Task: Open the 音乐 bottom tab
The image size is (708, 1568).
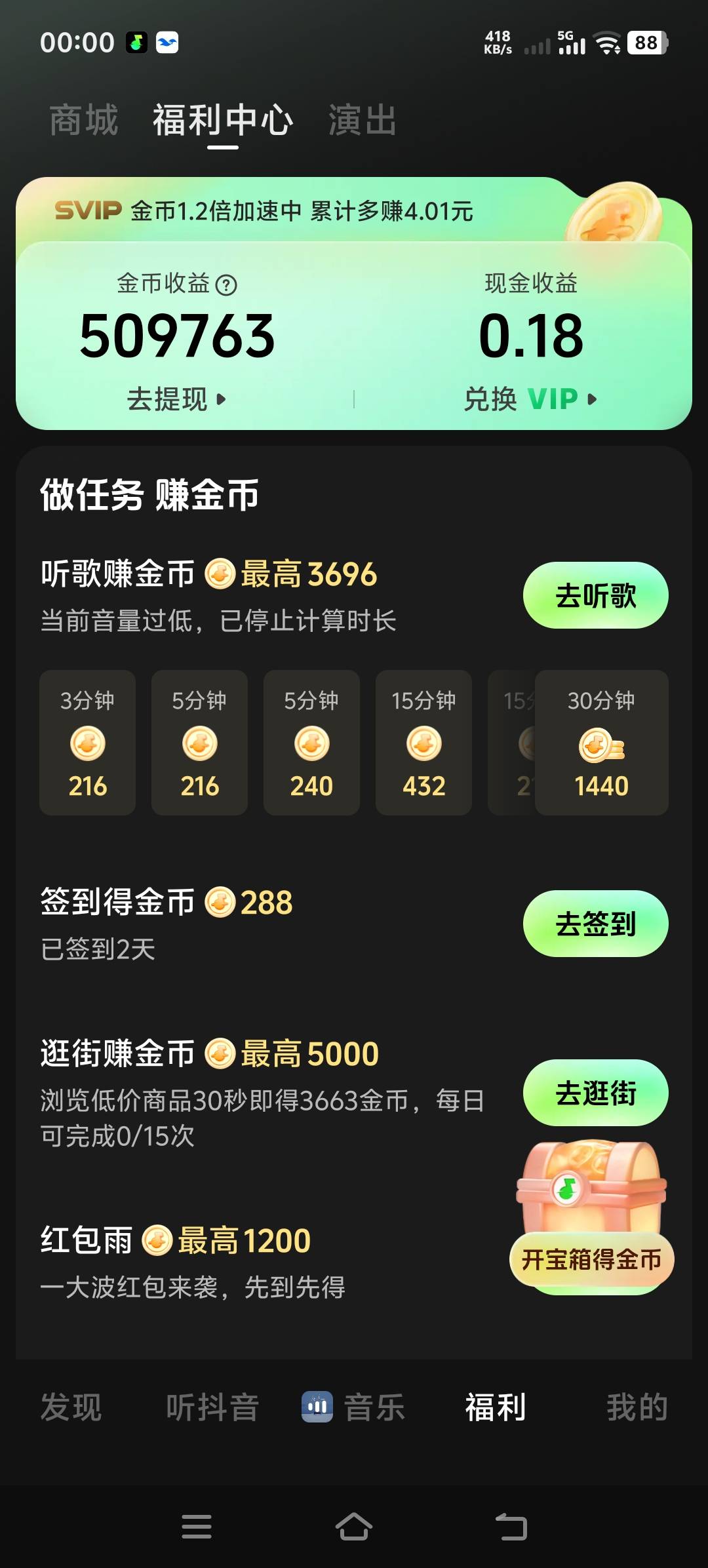Action: 354,1407
